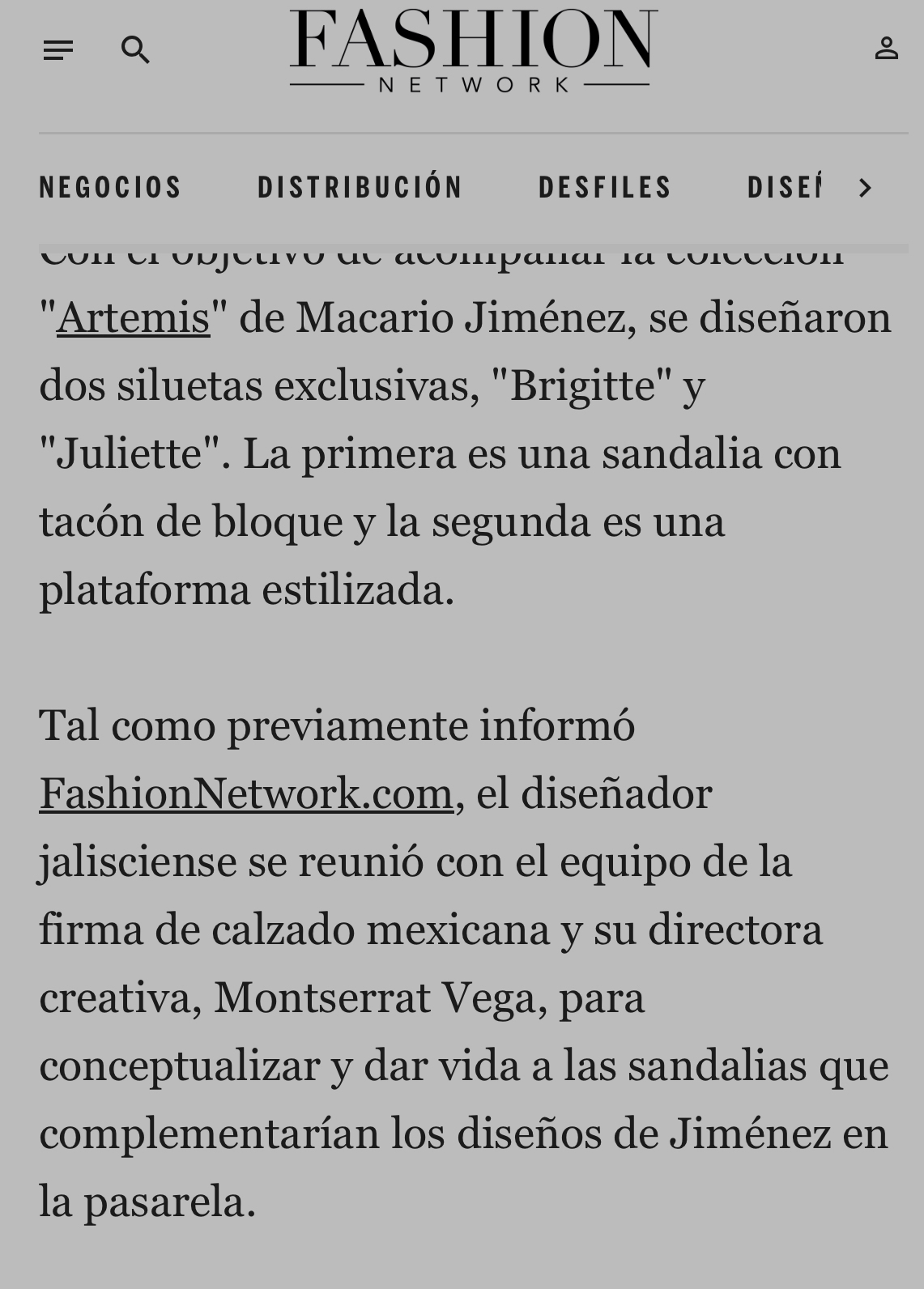The height and width of the screenshot is (1289, 924).
Task: Open the hamburger menu
Action: (58, 50)
